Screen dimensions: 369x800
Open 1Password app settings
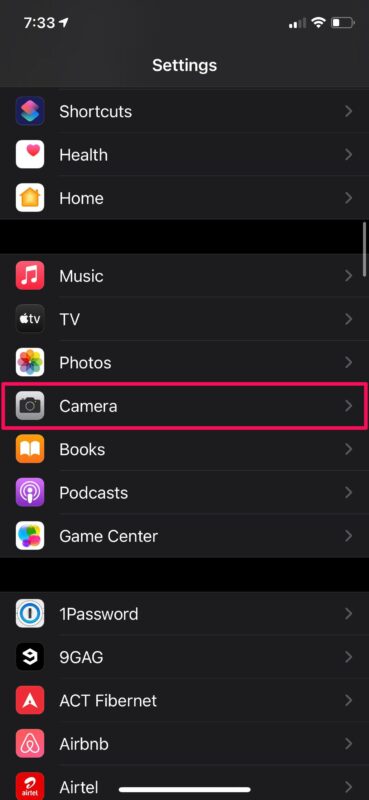tap(184, 614)
